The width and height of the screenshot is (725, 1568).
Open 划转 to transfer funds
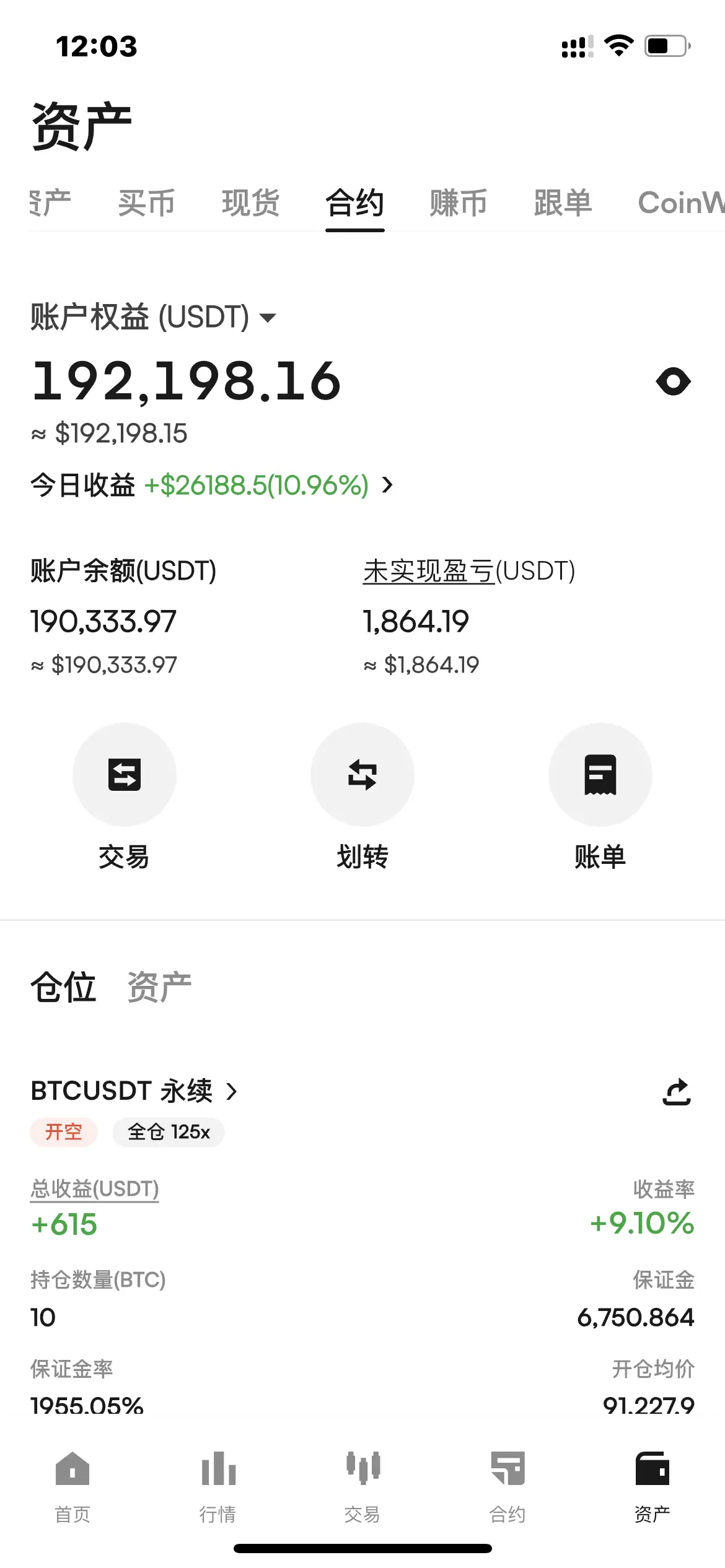pos(362,775)
